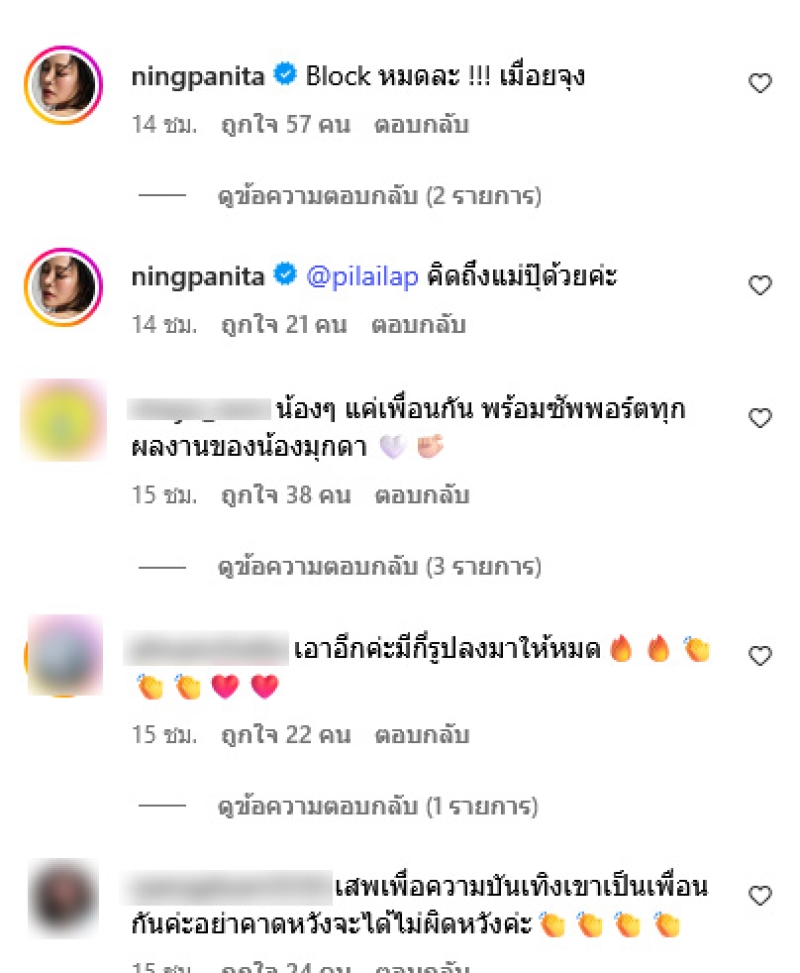Viewport: 800px width, 973px height.
Task: Like ningpanita's comment mentioning @pilailap
Action: point(760,286)
